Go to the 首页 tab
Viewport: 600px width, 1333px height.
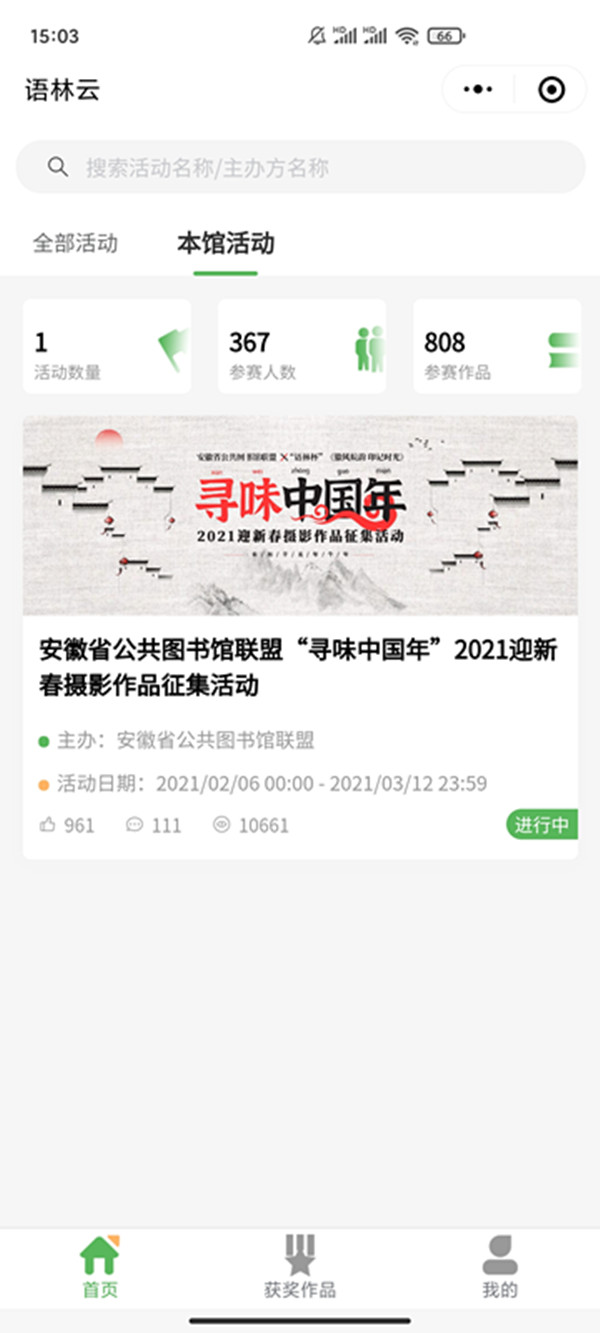pyautogui.click(x=100, y=1266)
